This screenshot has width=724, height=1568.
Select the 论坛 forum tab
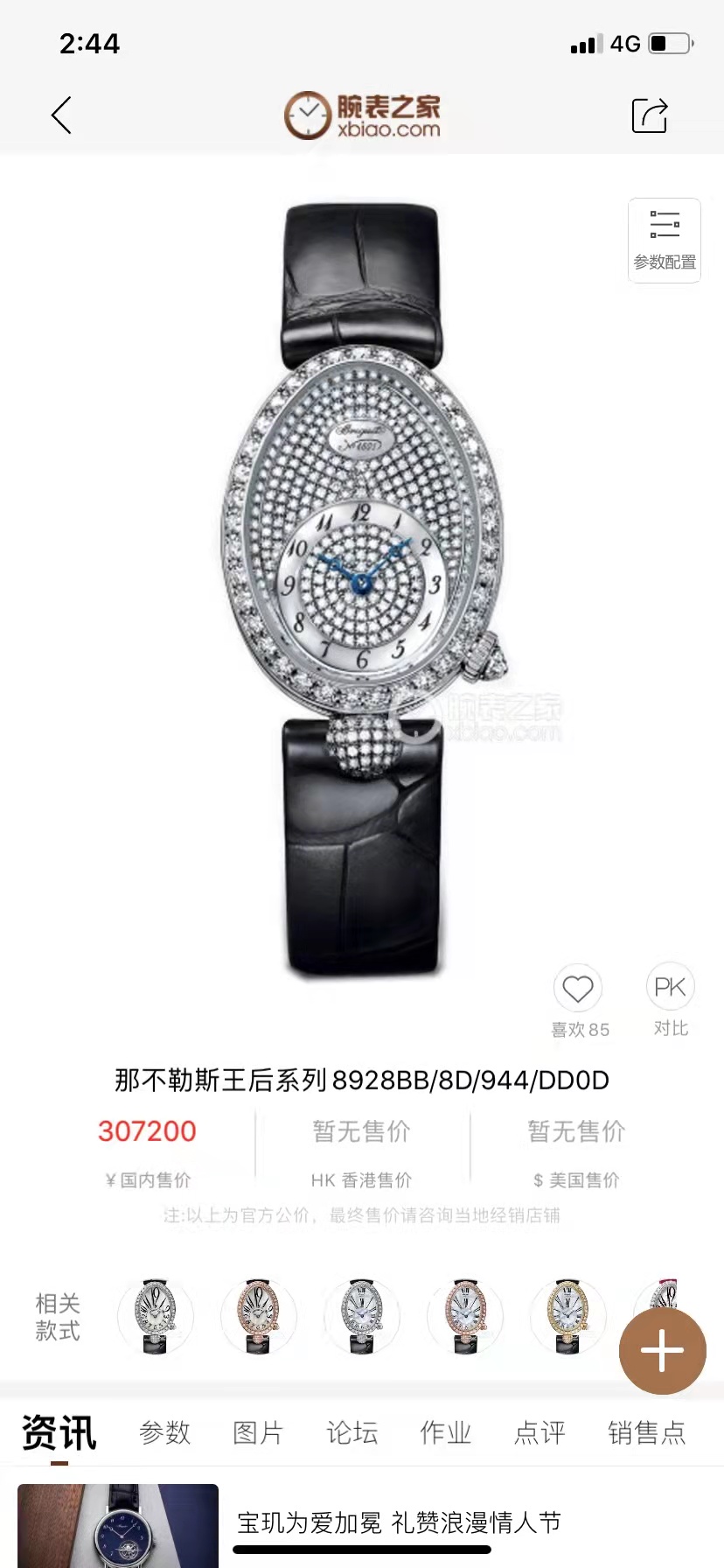pyautogui.click(x=352, y=1432)
